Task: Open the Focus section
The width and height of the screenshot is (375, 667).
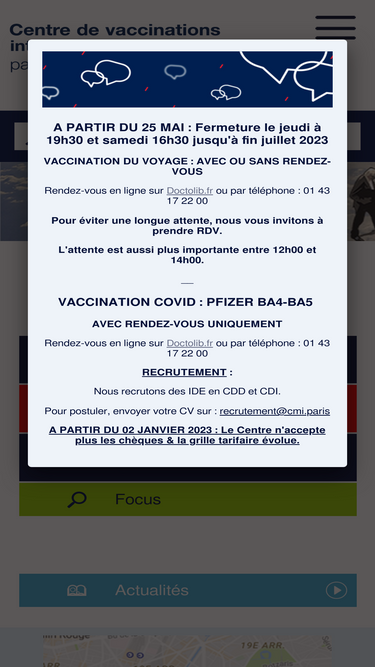Action: pos(188,499)
